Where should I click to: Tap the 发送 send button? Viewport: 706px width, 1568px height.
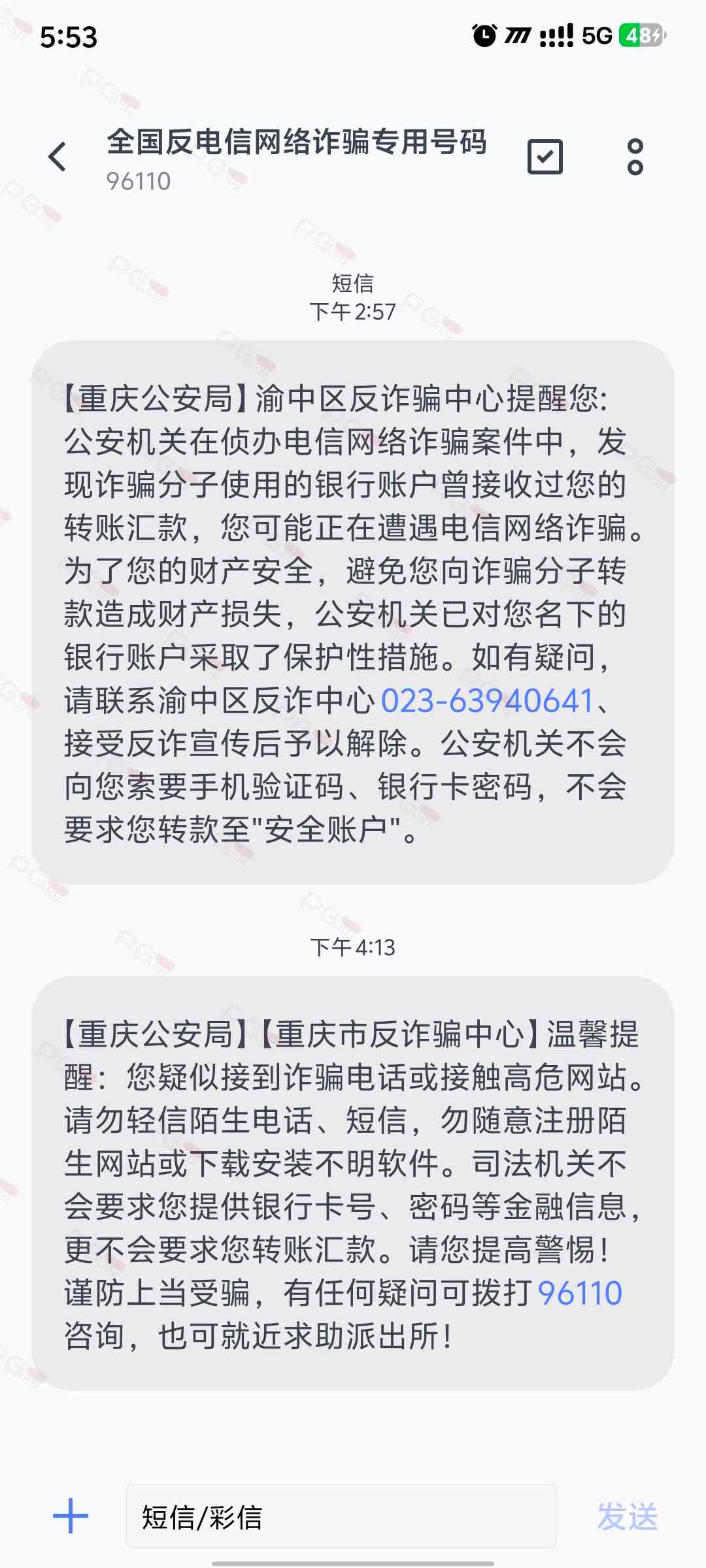pyautogui.click(x=627, y=1516)
